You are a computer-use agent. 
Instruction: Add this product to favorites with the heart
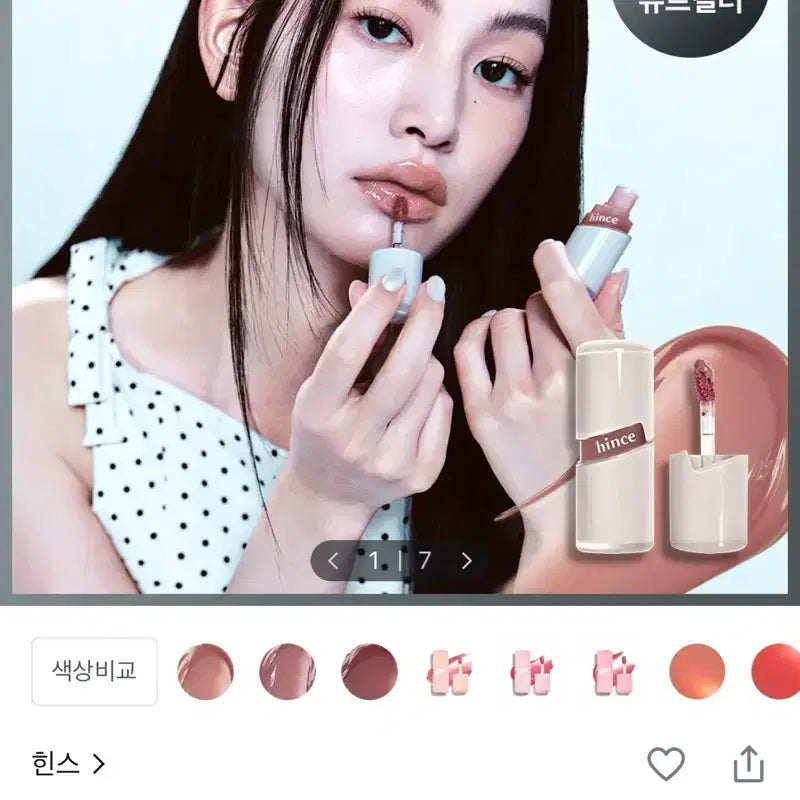[x=666, y=765]
